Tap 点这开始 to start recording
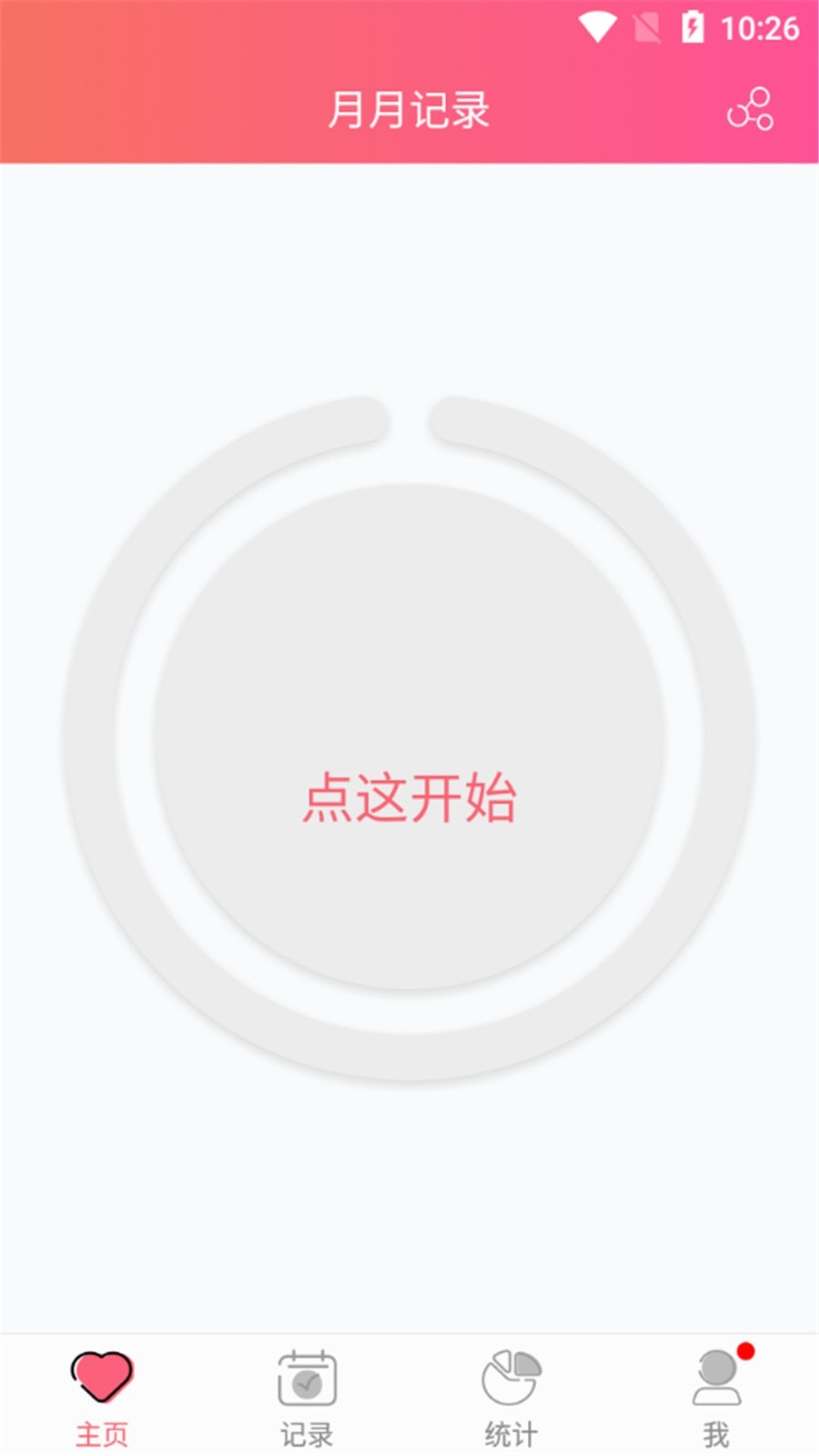819x1456 pixels. pyautogui.click(x=409, y=799)
